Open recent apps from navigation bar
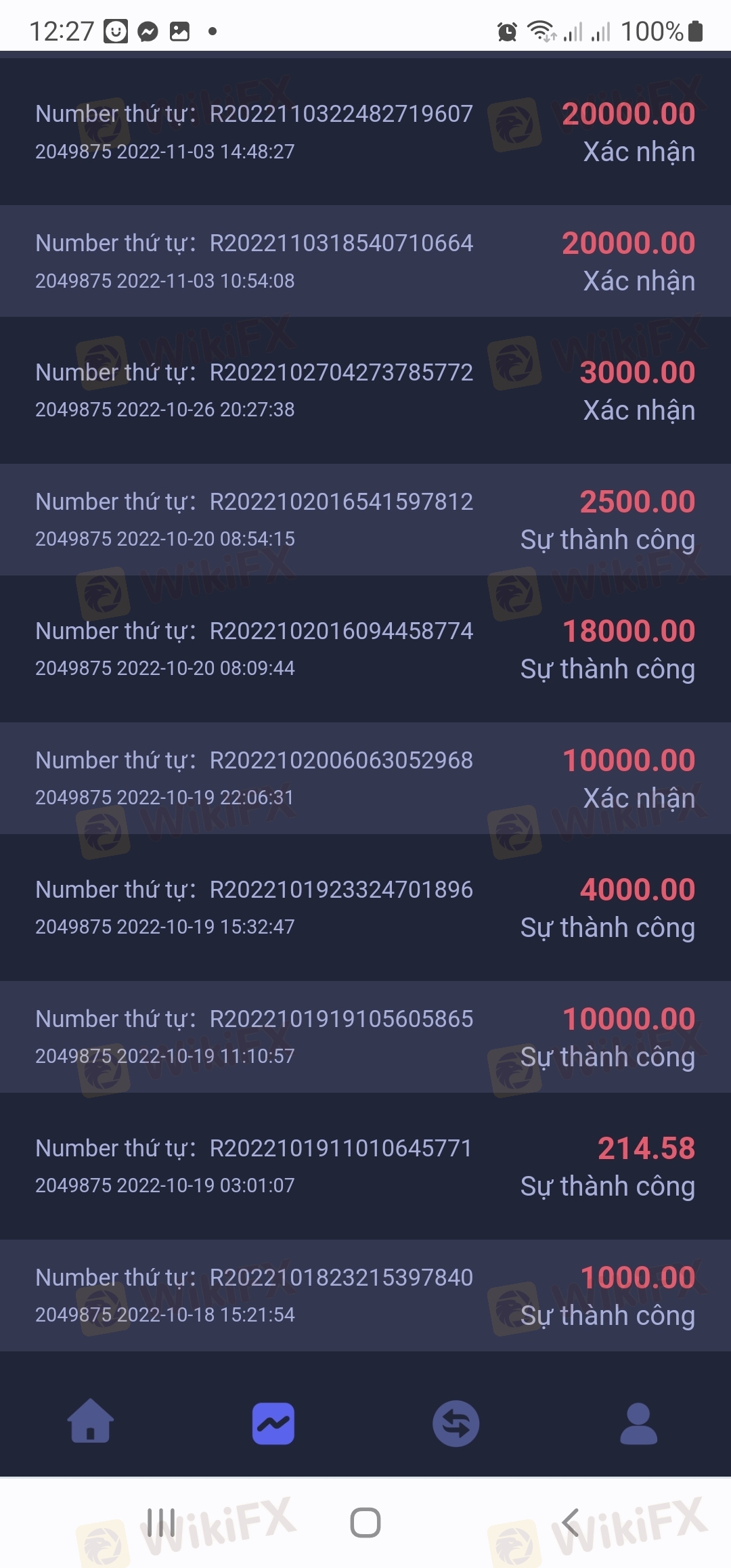The height and width of the screenshot is (1568, 731). (161, 1523)
